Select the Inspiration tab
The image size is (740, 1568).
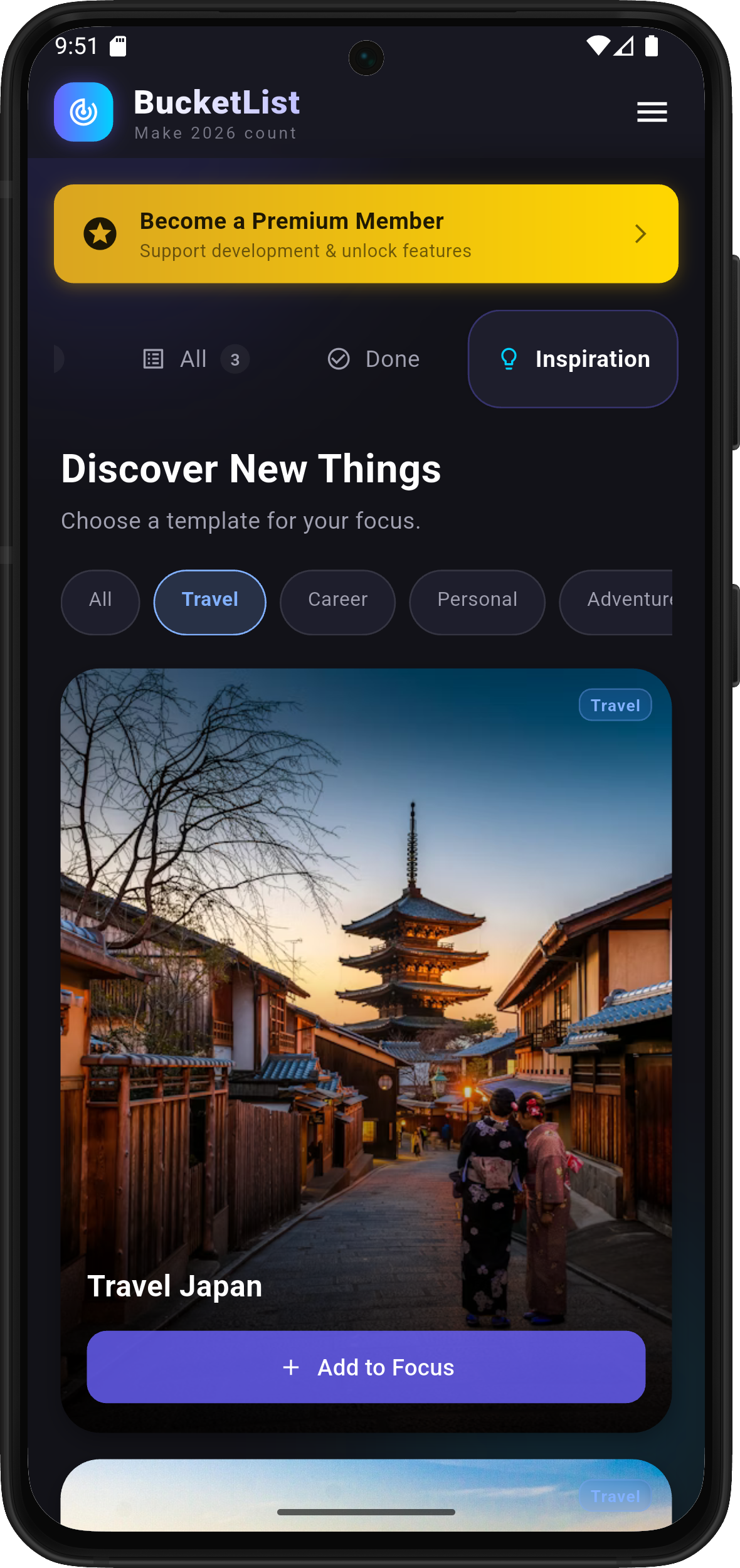click(x=573, y=359)
